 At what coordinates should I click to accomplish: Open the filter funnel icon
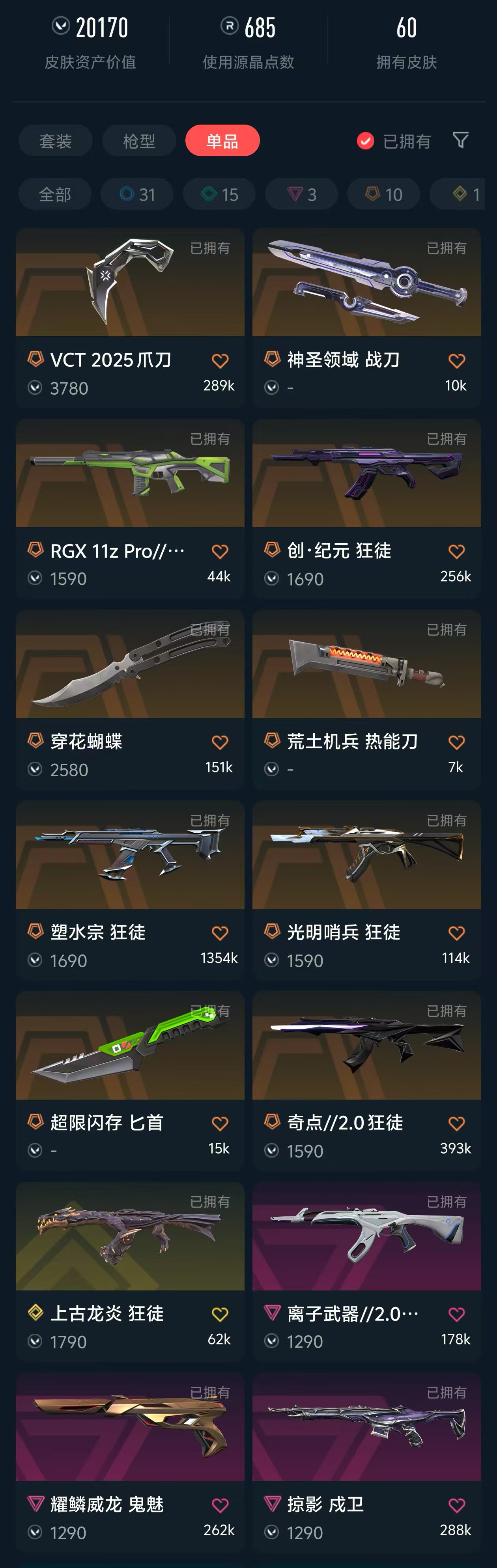[x=460, y=141]
